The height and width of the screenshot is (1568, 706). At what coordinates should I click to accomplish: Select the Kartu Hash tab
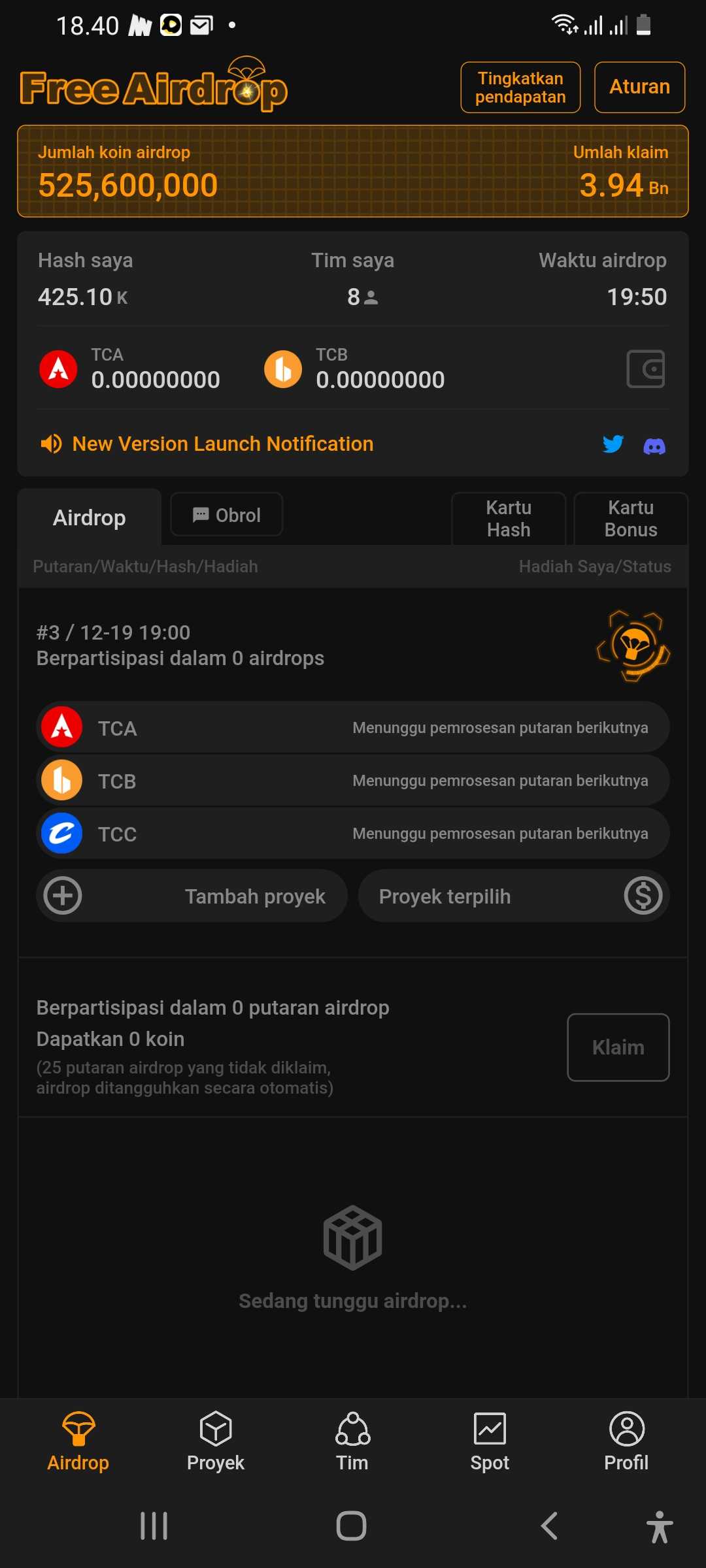509,519
